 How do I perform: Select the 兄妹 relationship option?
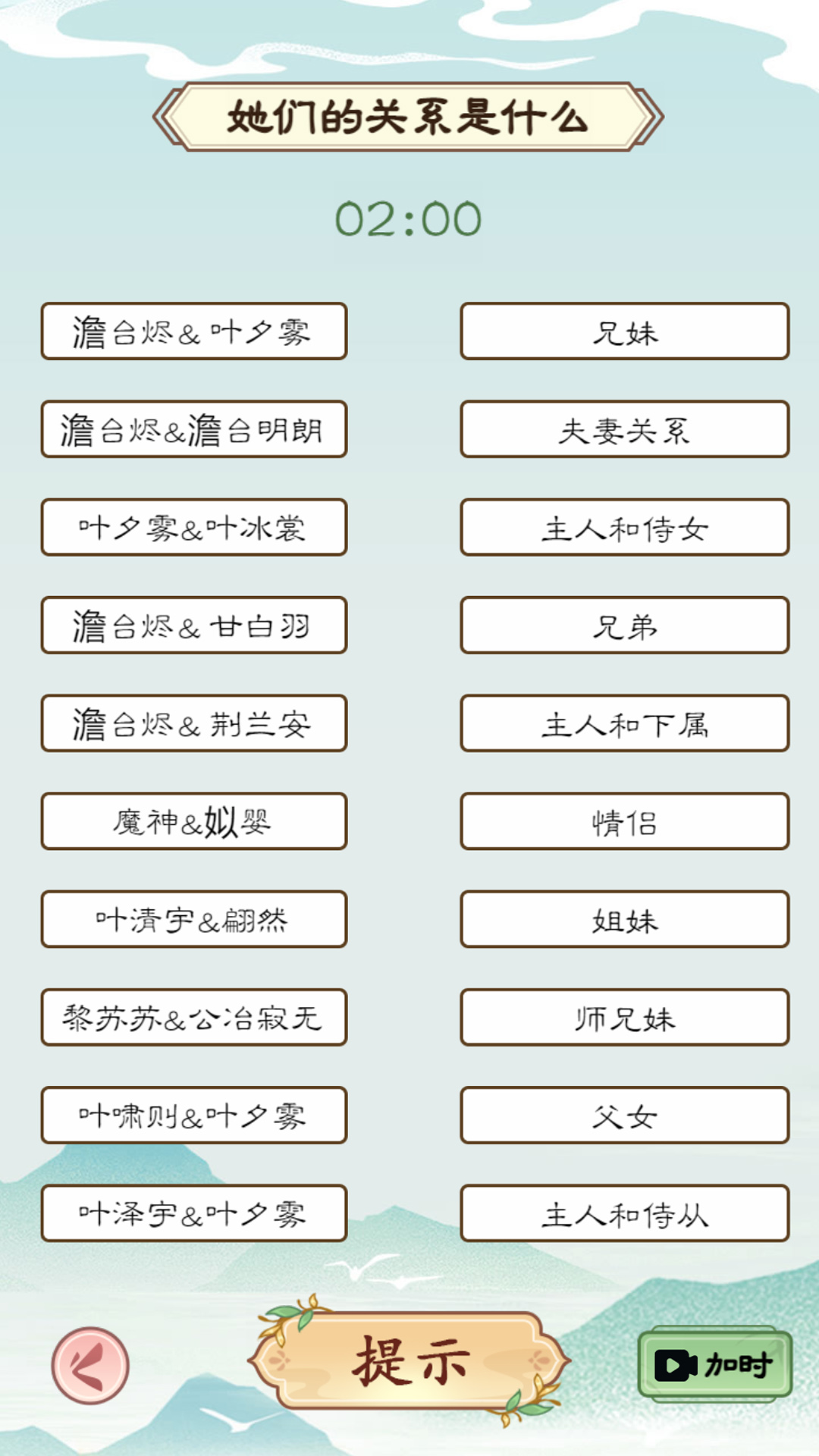[623, 331]
